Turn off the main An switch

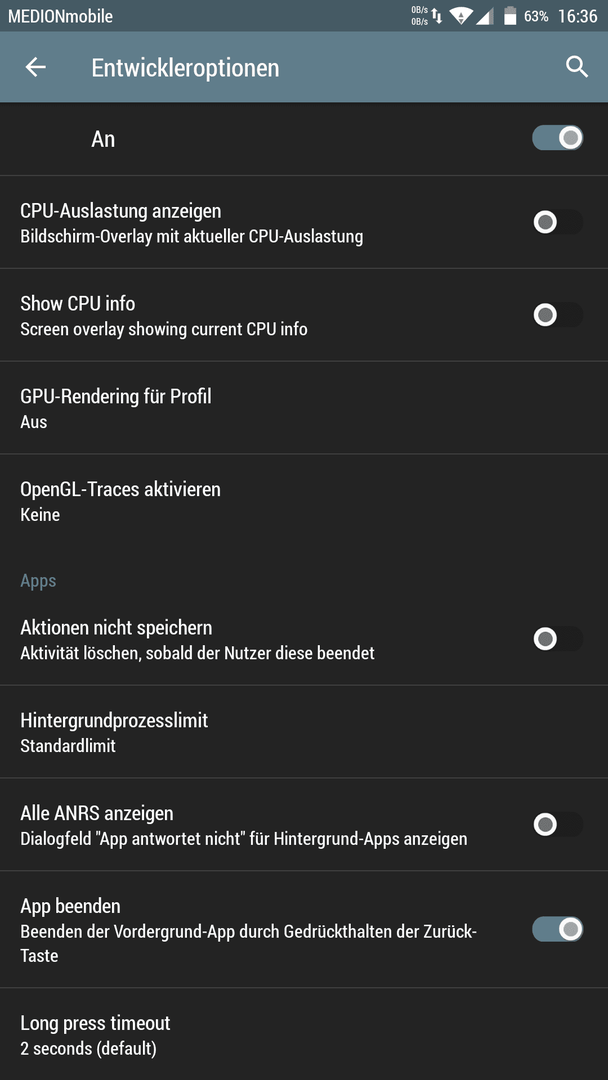(x=557, y=138)
